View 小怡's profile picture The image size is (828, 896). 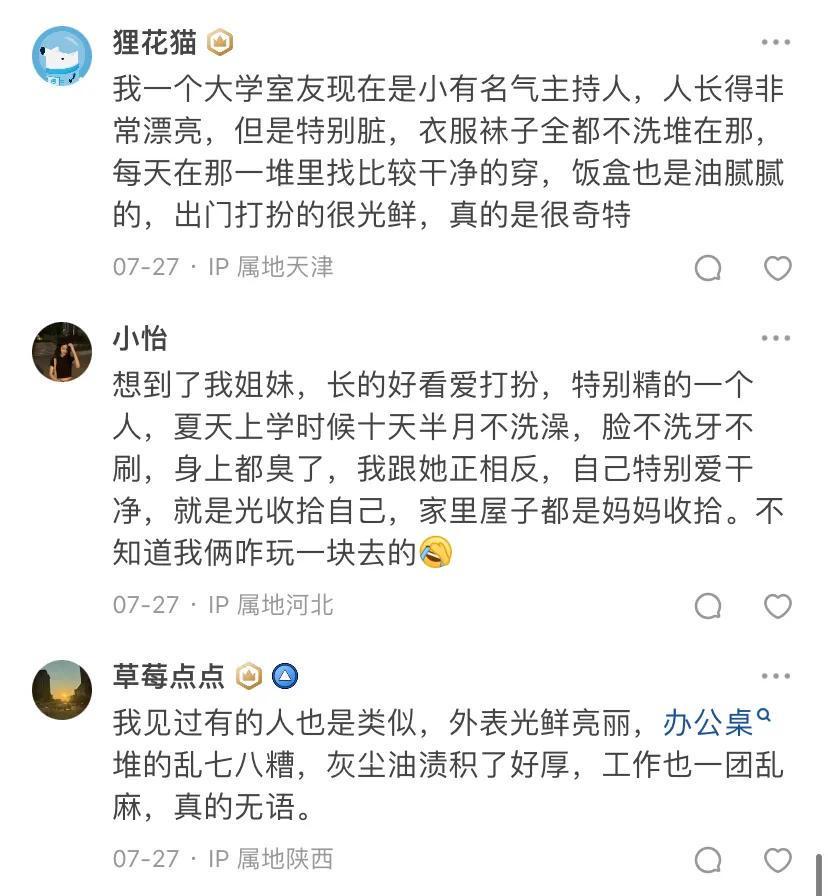(62, 352)
